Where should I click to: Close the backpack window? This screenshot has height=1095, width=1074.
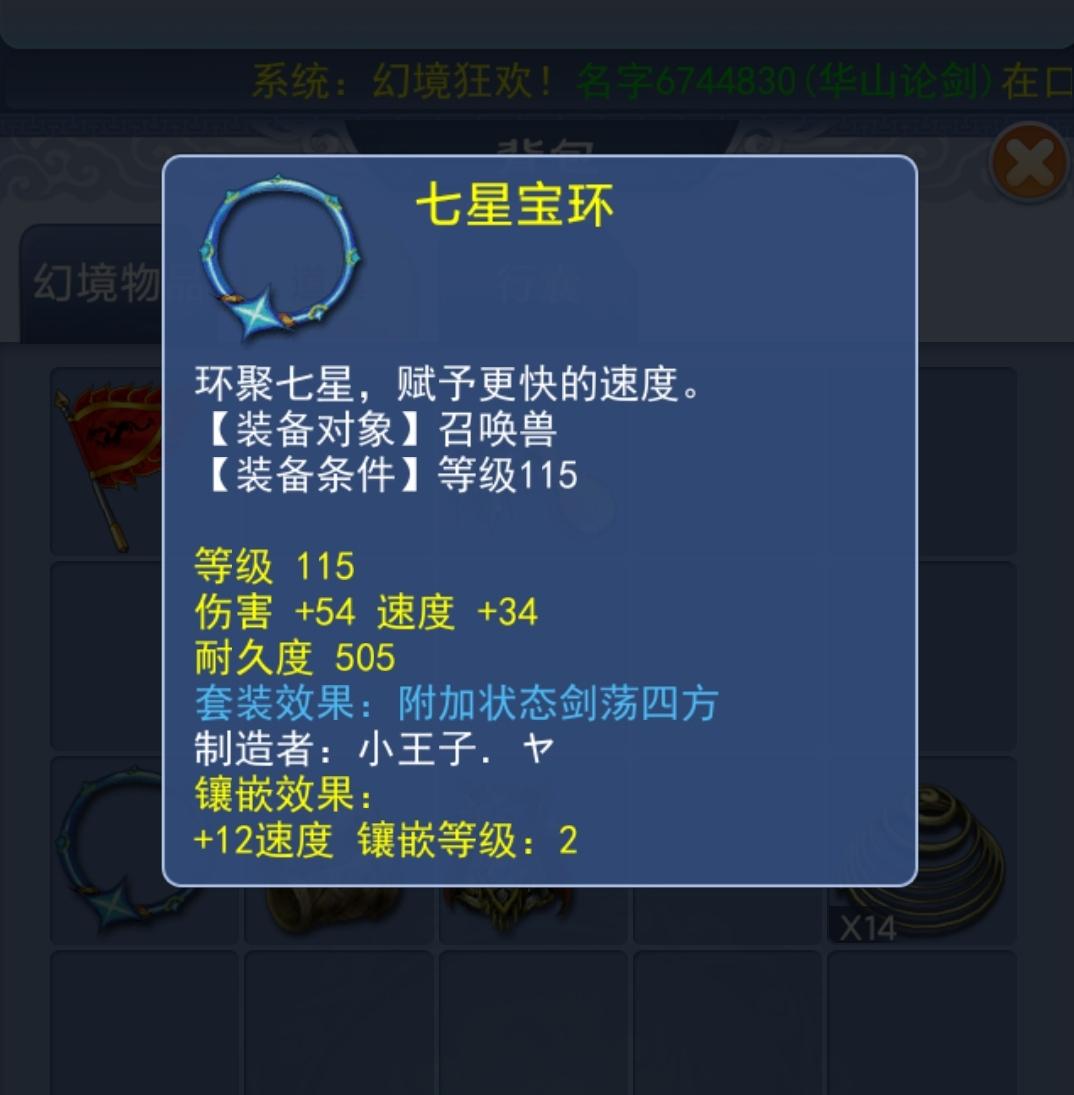click(1029, 162)
